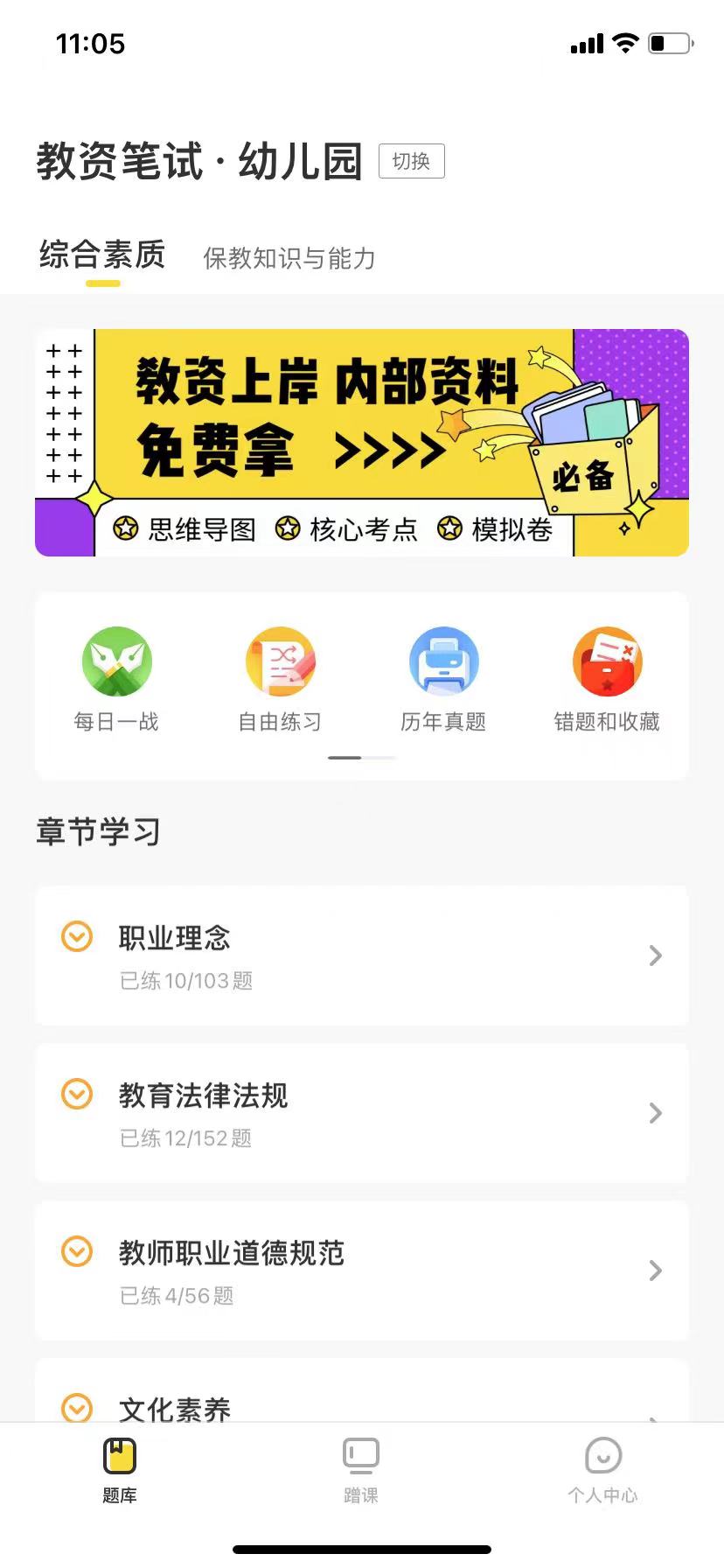Image resolution: width=724 pixels, height=1568 pixels.
Task: Tap the 蹭课 courses icon in bottom bar
Action: click(x=361, y=1468)
